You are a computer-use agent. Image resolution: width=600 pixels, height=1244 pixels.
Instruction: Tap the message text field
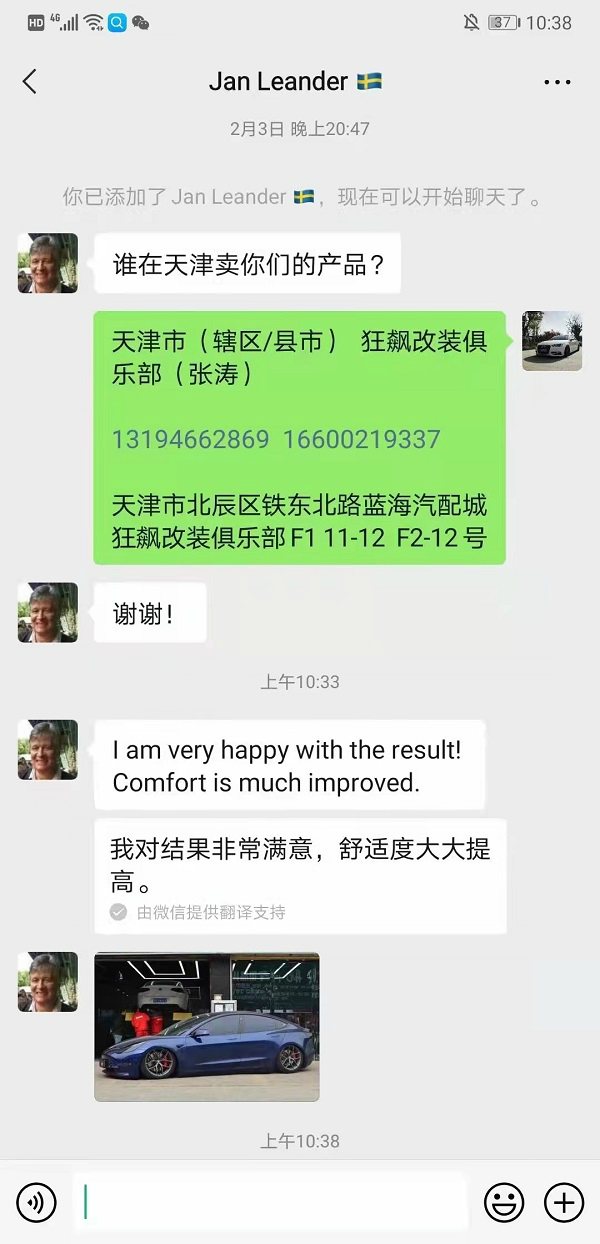pos(270,1201)
